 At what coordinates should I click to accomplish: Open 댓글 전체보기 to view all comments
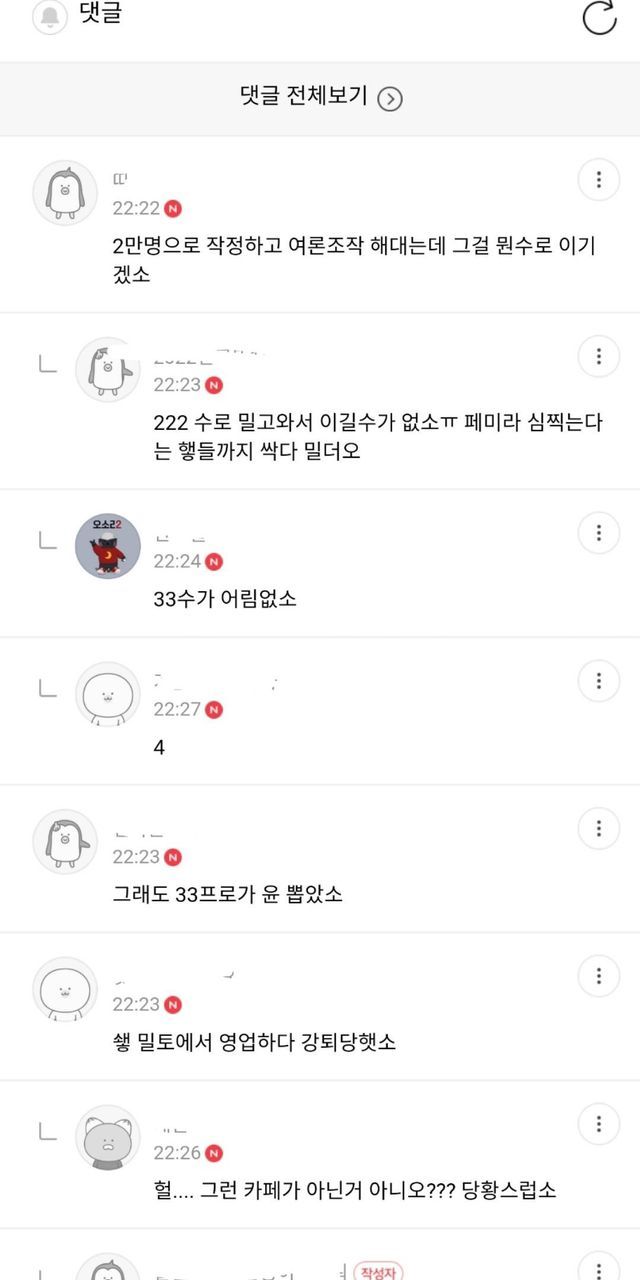point(320,98)
